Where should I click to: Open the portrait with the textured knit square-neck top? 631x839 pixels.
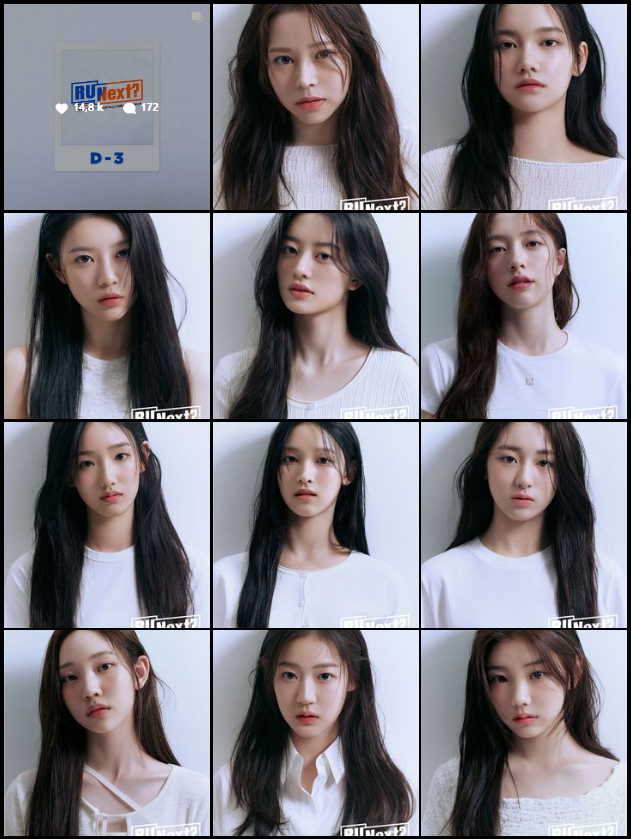pos(524,733)
